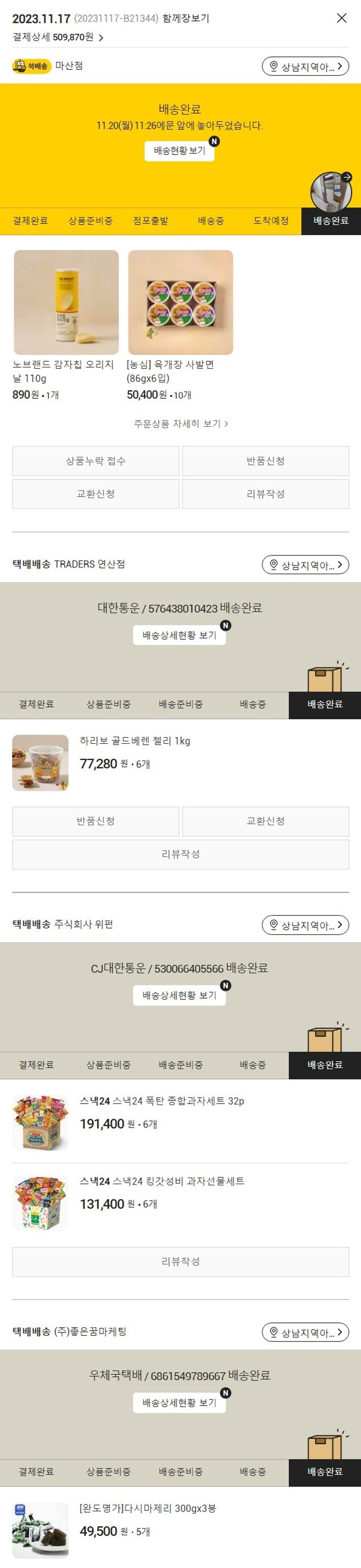Write a review for 스낵24 items
361x1568 pixels.
point(180,1261)
